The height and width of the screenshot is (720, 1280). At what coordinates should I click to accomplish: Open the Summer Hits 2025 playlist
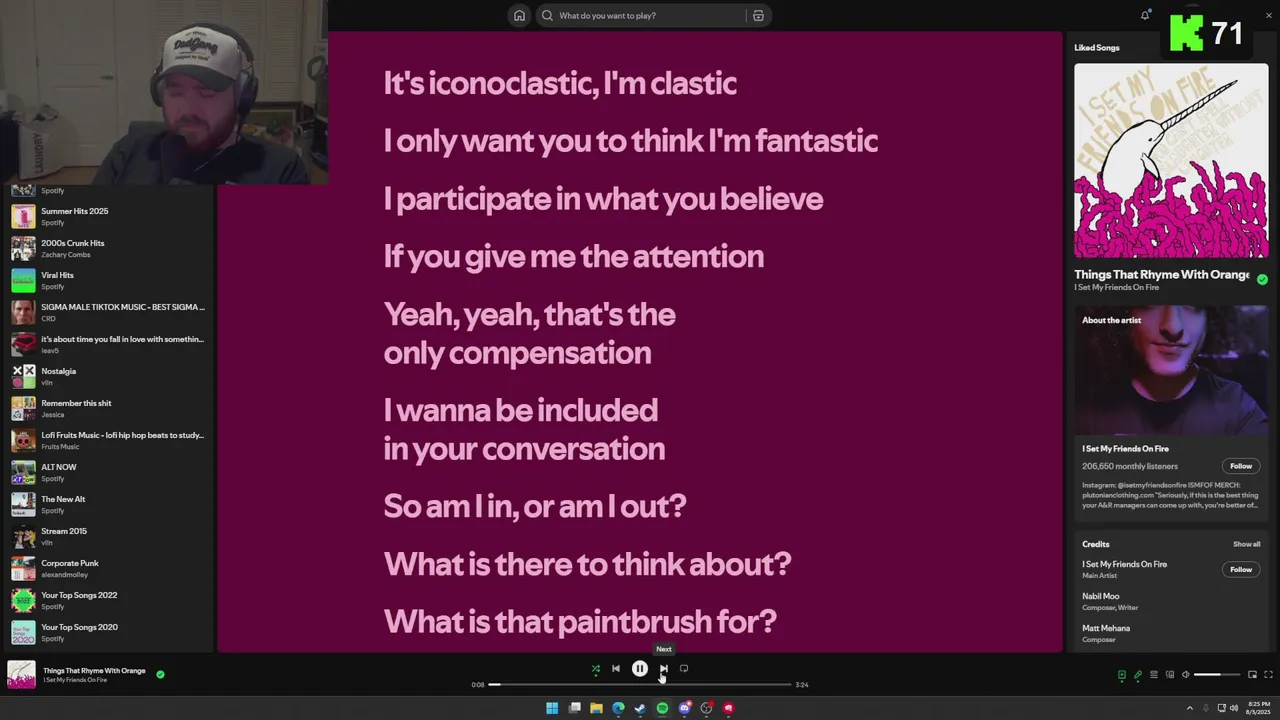pos(74,211)
